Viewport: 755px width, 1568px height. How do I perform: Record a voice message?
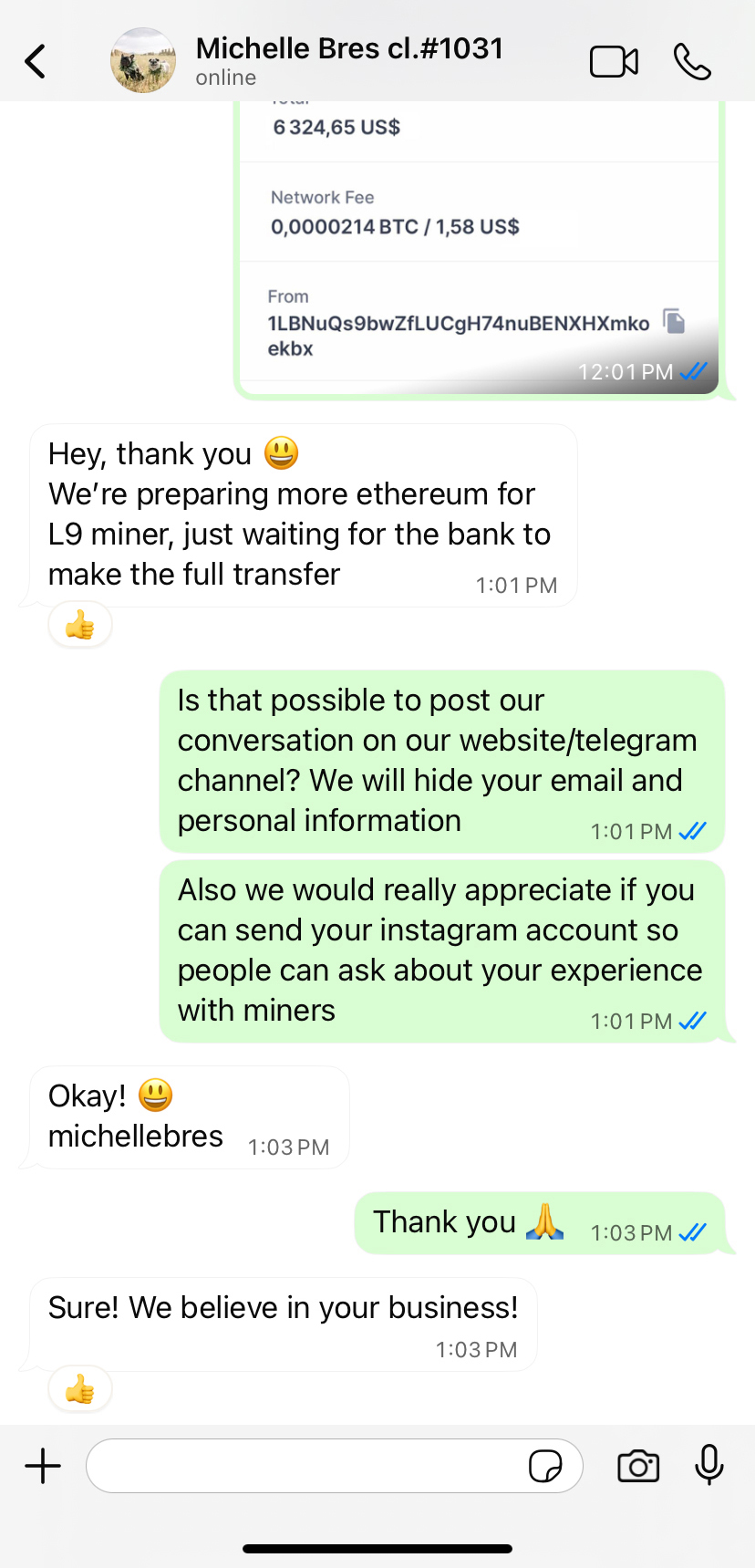(x=708, y=1466)
